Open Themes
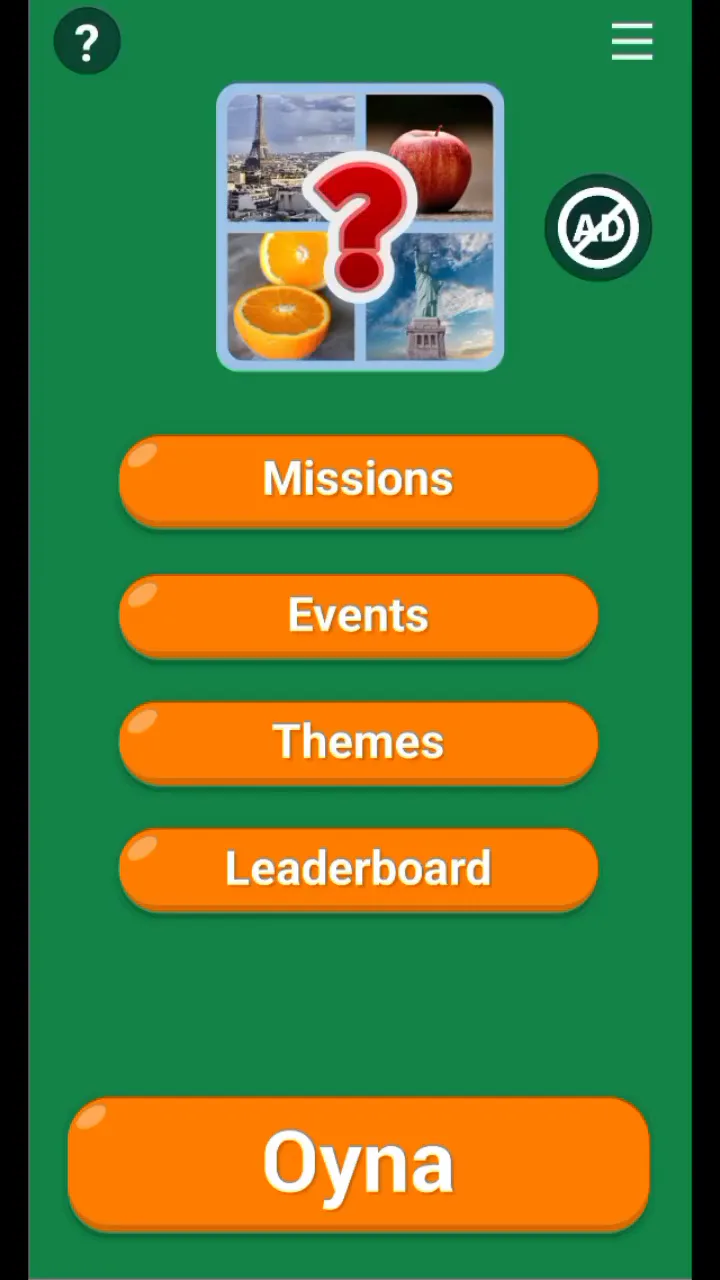The height and width of the screenshot is (1280, 720). click(359, 742)
